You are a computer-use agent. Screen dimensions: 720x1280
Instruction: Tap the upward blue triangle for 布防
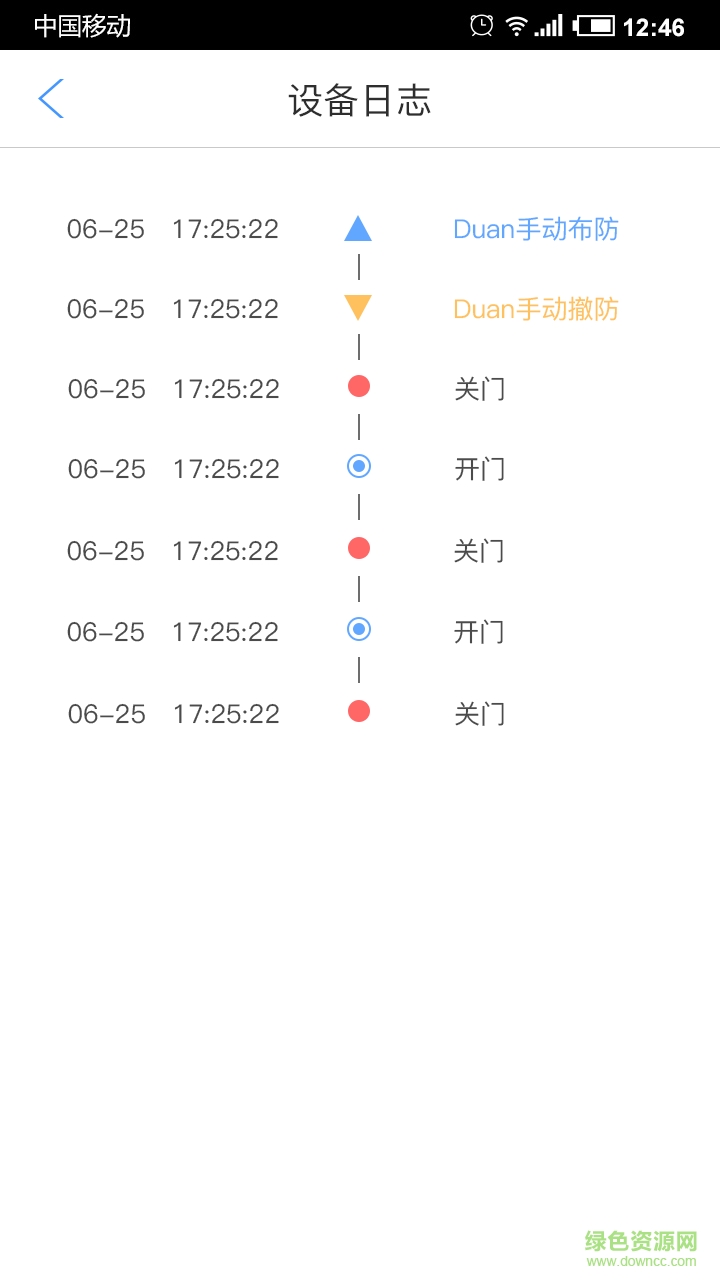[358, 228]
